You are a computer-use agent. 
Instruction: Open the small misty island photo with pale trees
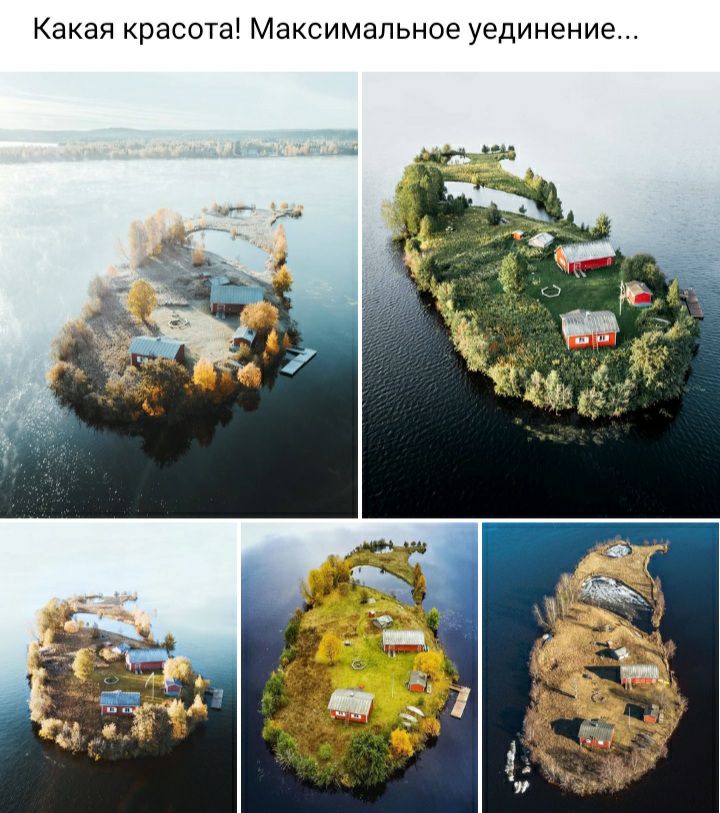(x=118, y=666)
